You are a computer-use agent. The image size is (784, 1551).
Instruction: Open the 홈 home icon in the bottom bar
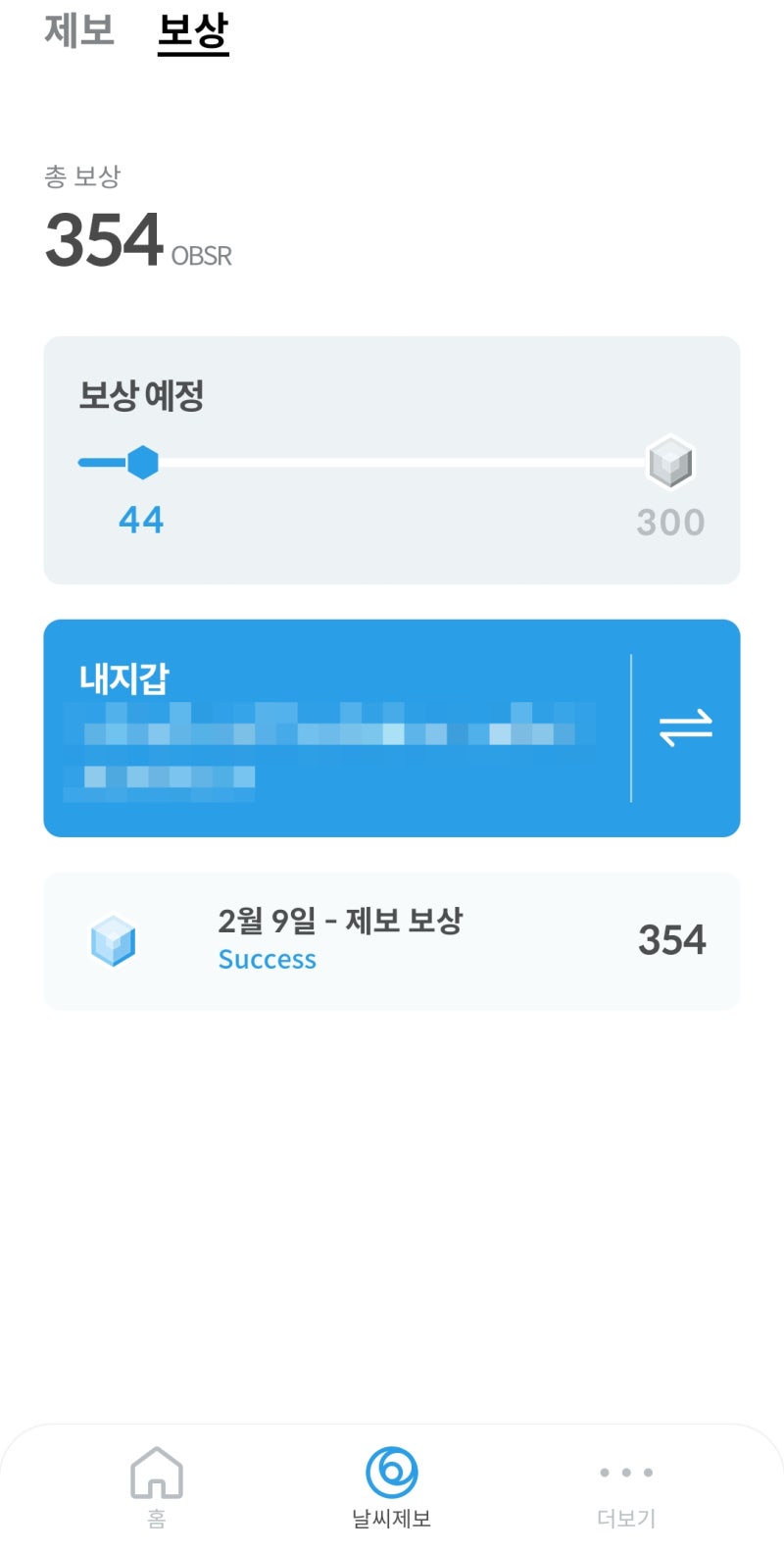point(157,1474)
